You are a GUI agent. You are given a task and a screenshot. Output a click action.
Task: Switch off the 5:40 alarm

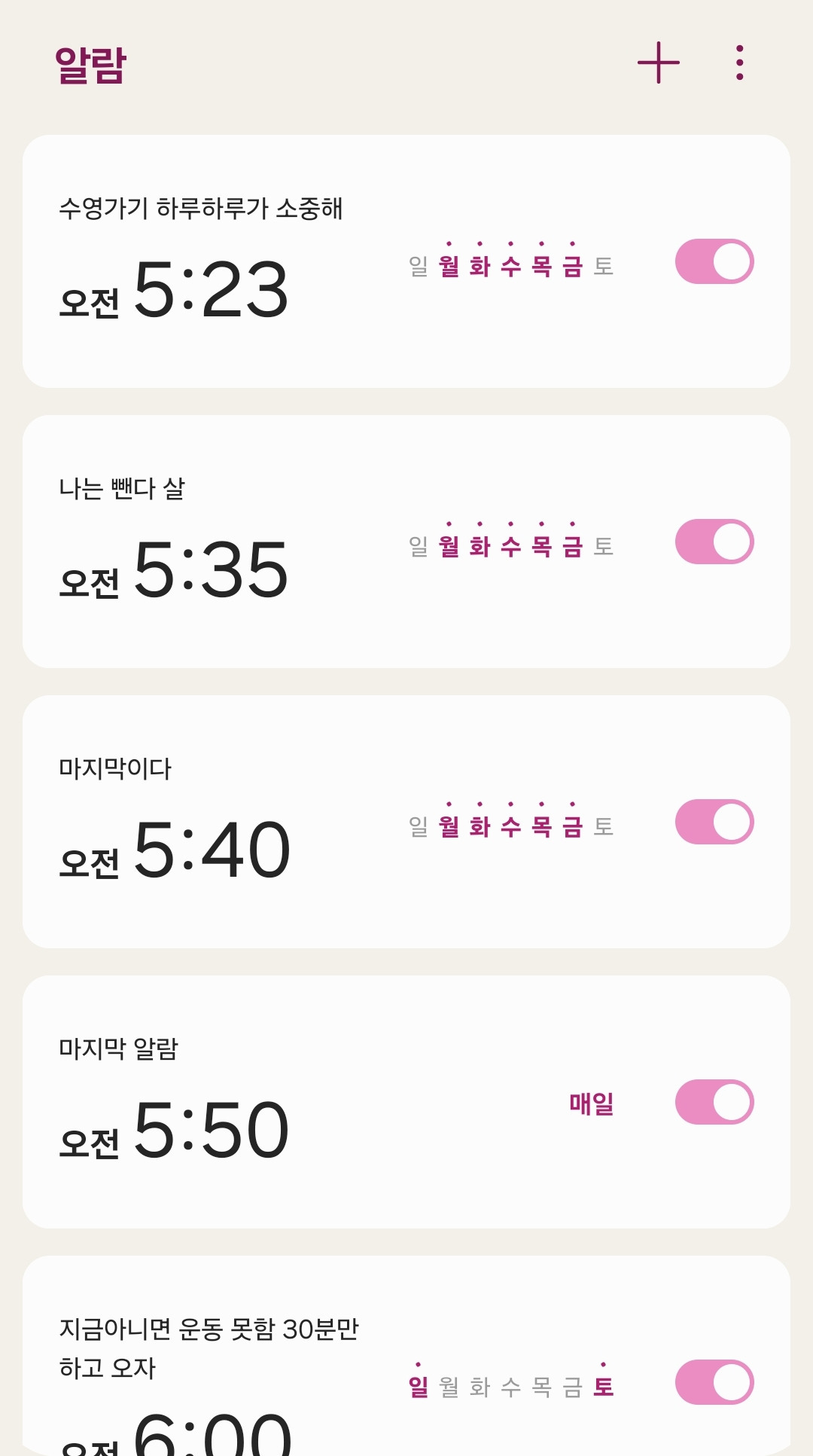coord(714,822)
